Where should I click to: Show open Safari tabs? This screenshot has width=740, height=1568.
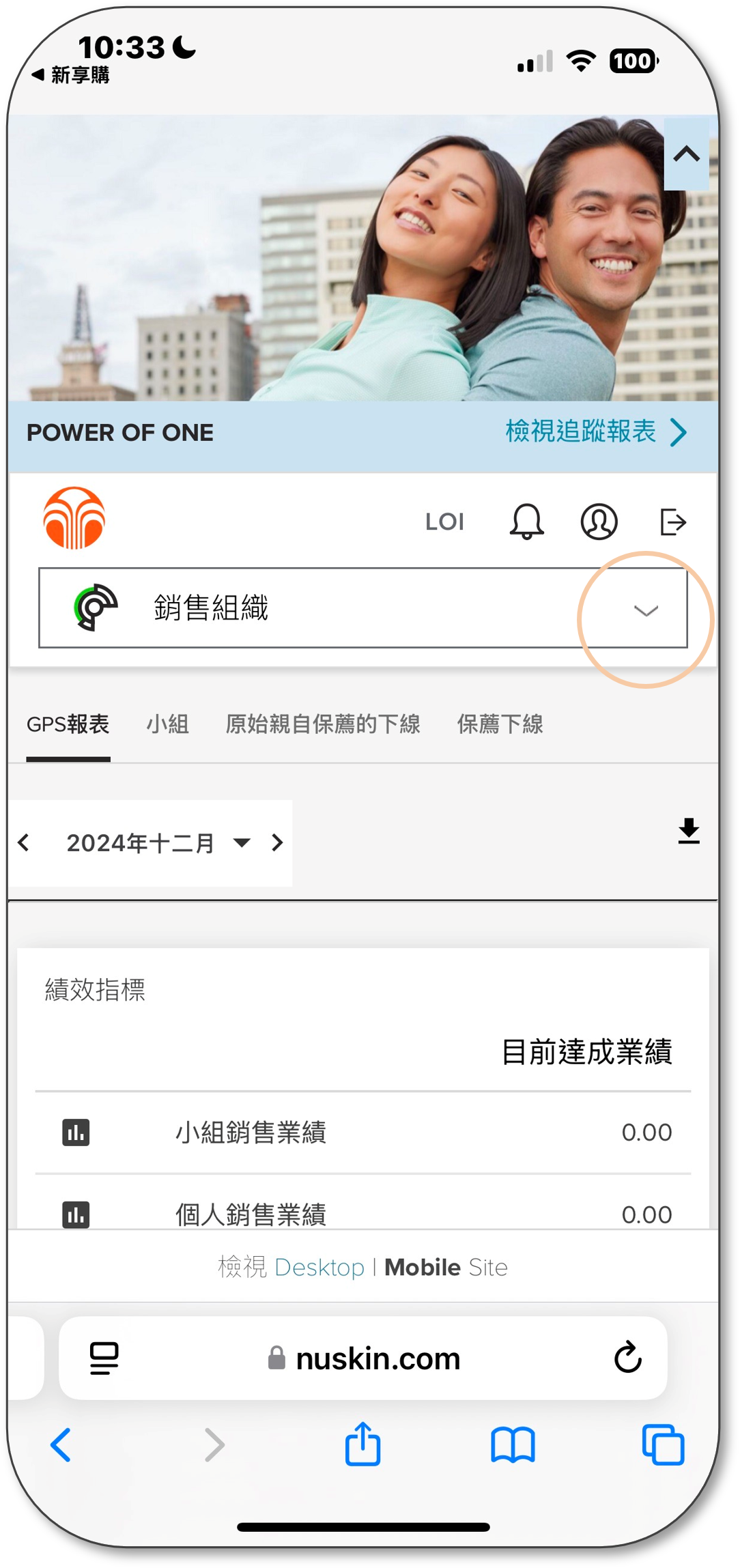(662, 1444)
